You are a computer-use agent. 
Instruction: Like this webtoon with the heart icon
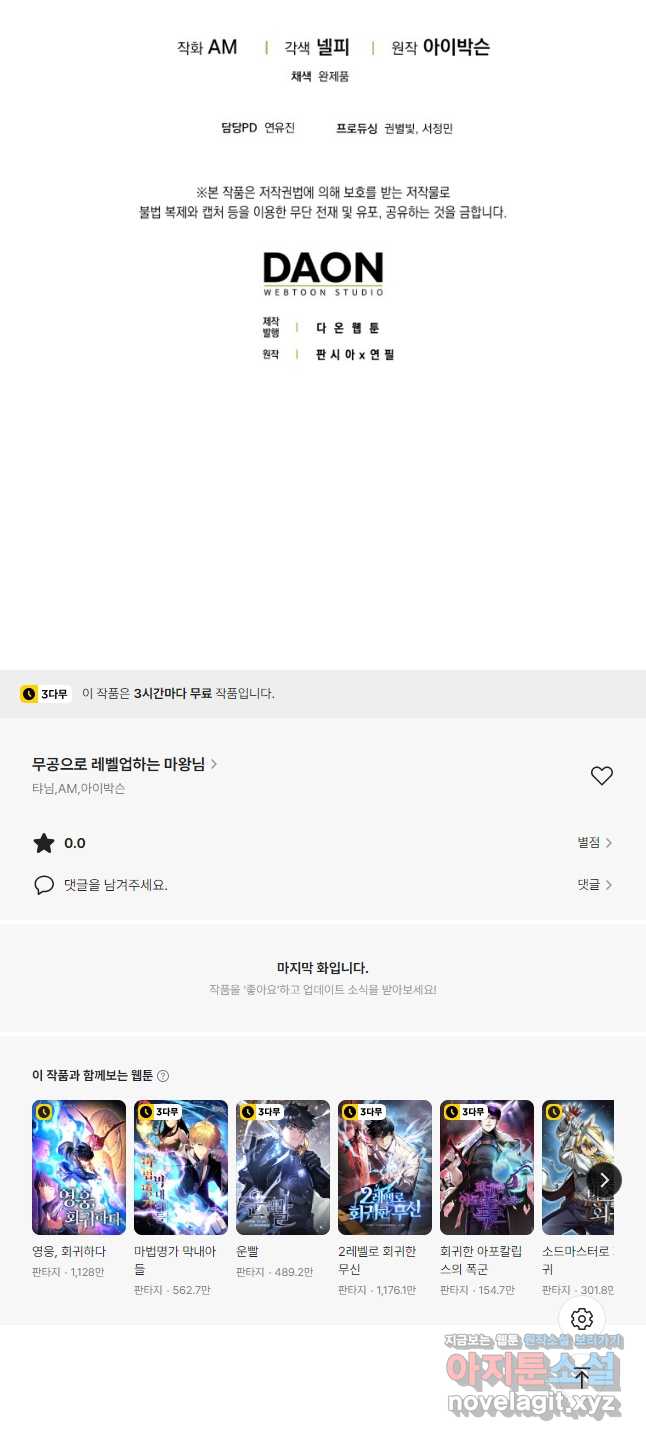[x=601, y=775]
